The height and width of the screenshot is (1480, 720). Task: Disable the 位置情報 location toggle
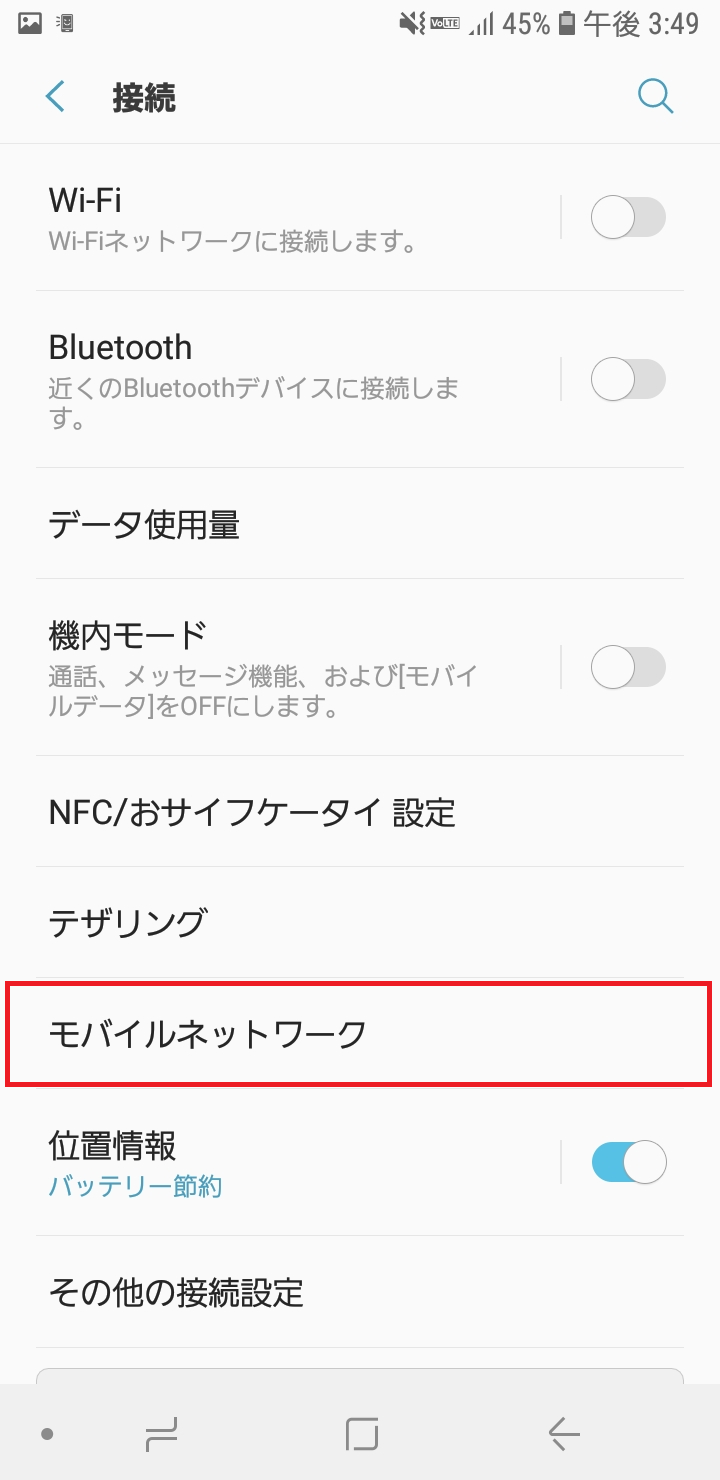click(628, 1162)
